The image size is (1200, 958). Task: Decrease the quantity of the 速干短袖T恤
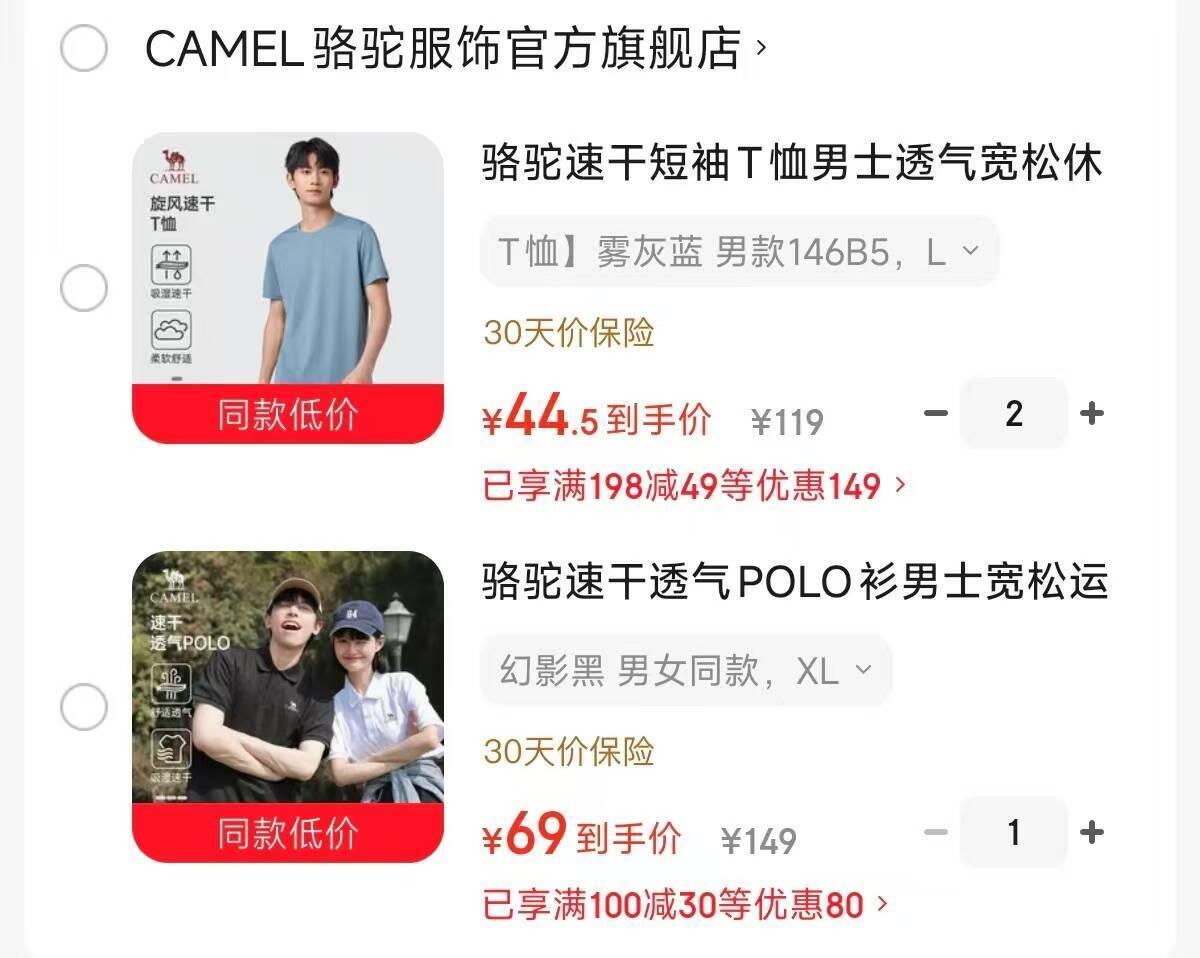click(x=935, y=413)
